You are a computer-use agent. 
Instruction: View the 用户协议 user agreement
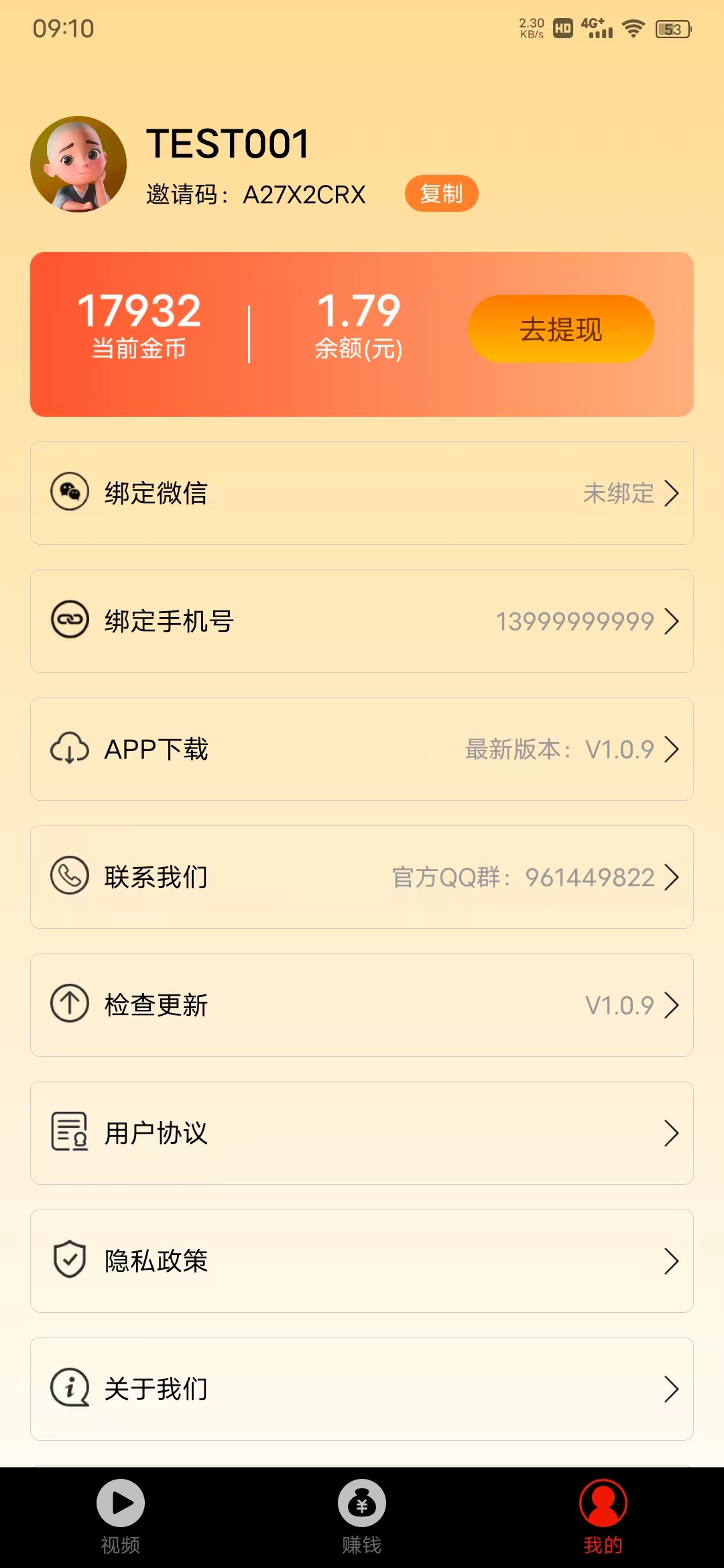click(x=362, y=1132)
